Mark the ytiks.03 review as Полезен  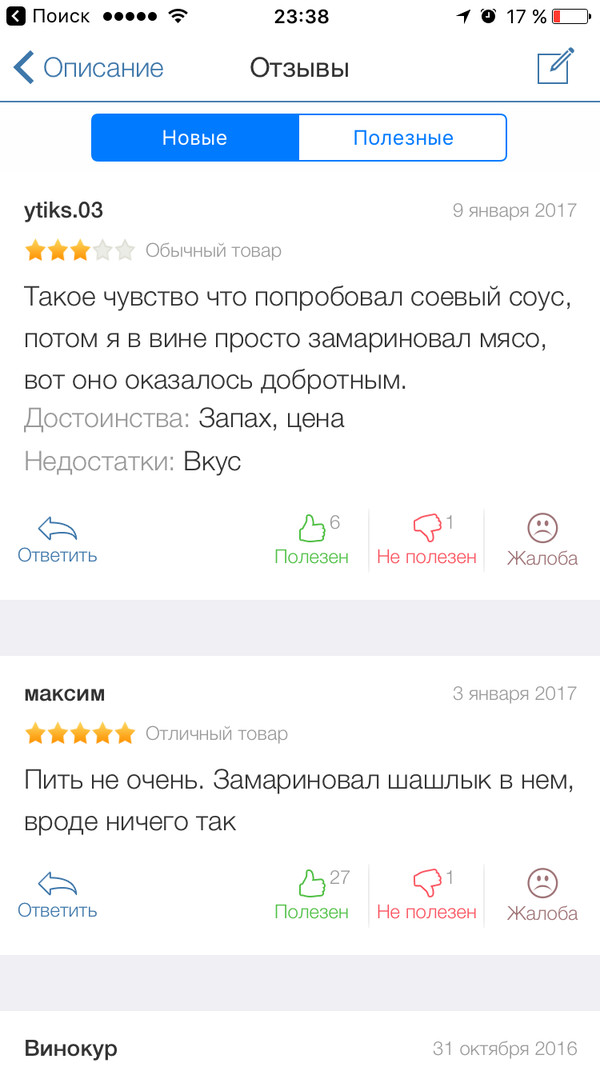(x=312, y=540)
